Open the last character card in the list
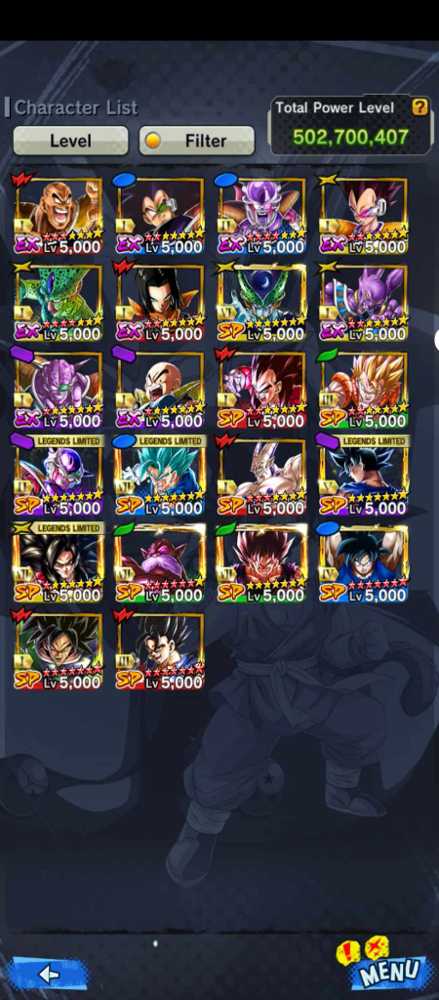 point(160,651)
